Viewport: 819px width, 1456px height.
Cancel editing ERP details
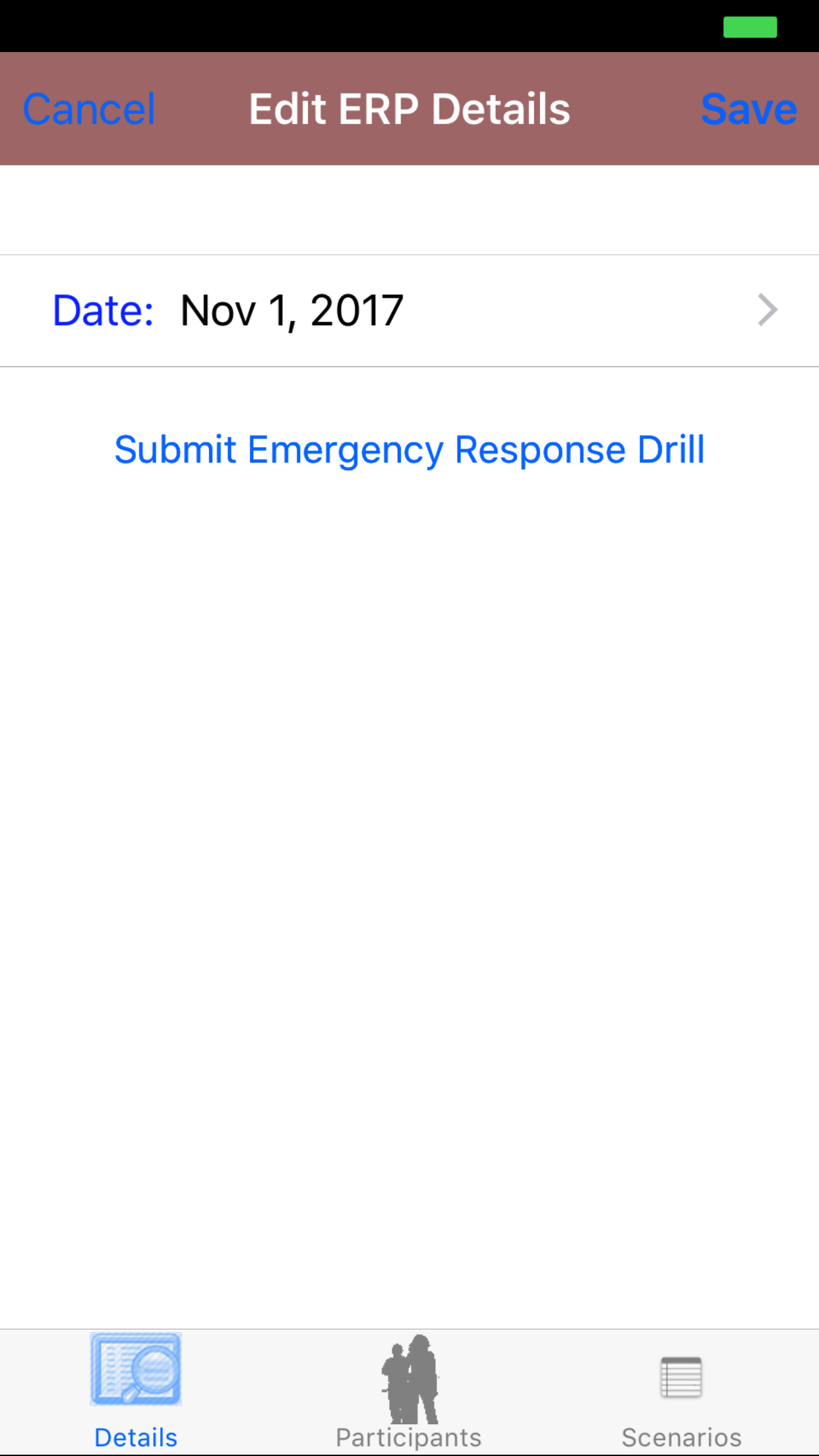89,109
